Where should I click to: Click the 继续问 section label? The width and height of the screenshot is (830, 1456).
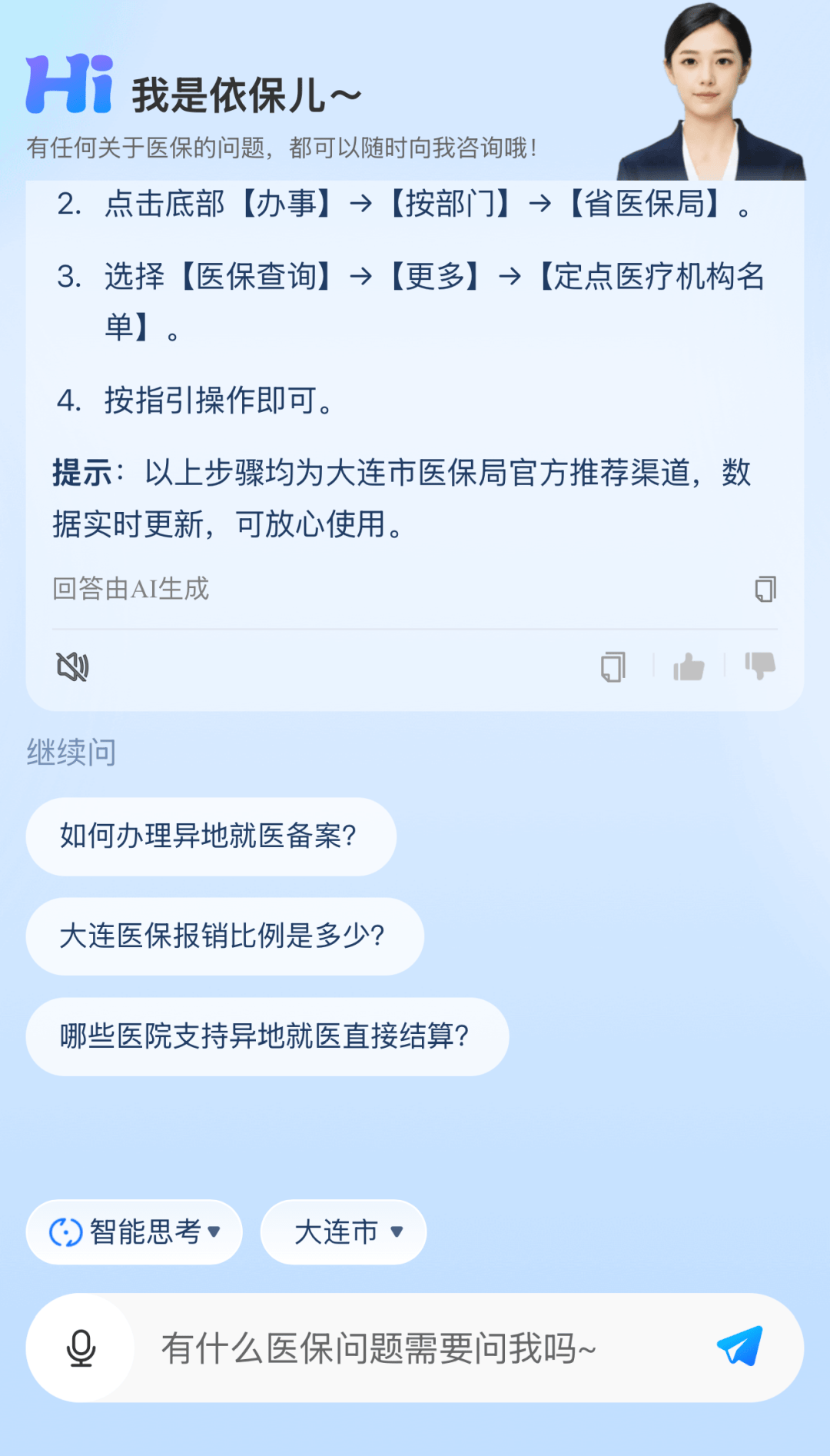click(70, 753)
